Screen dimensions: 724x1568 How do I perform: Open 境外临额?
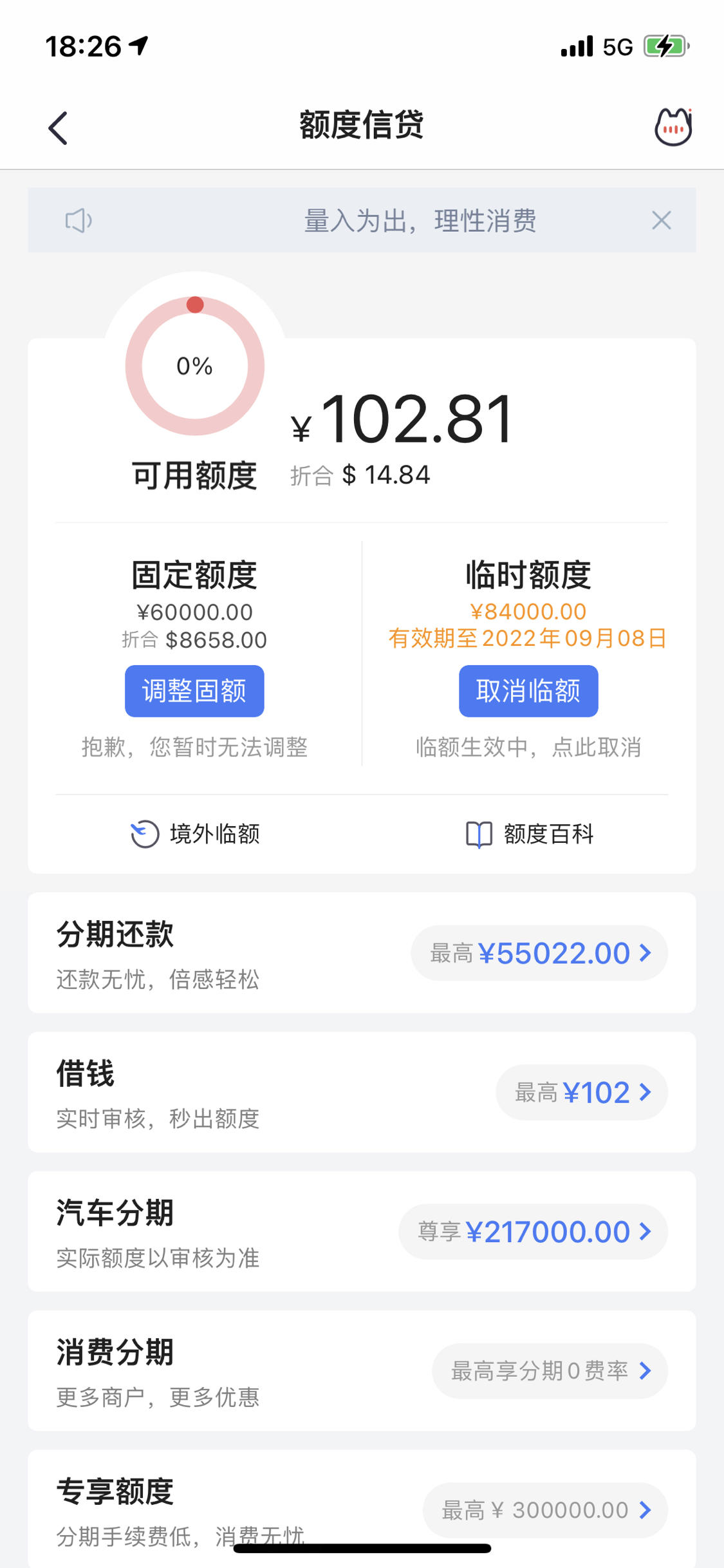click(x=195, y=834)
